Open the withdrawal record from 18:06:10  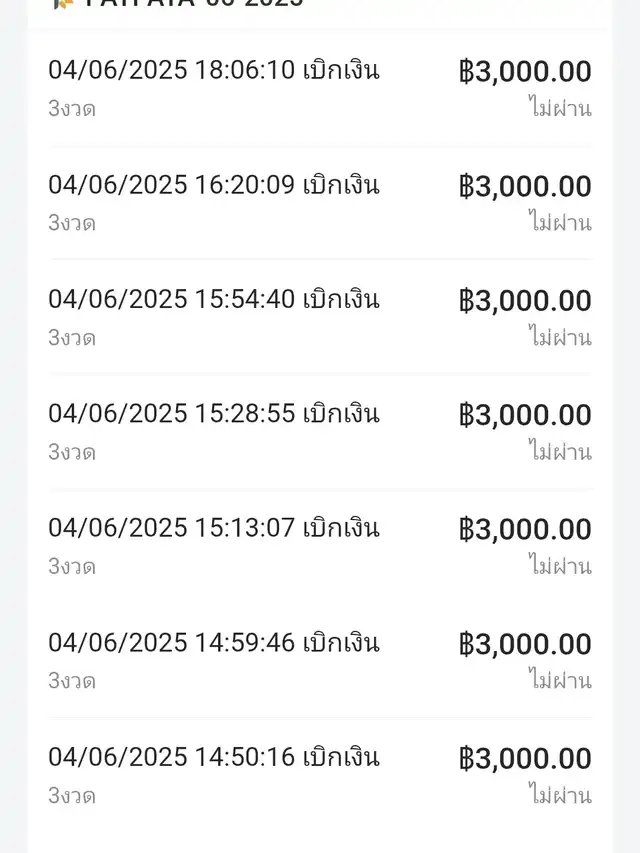(x=318, y=88)
